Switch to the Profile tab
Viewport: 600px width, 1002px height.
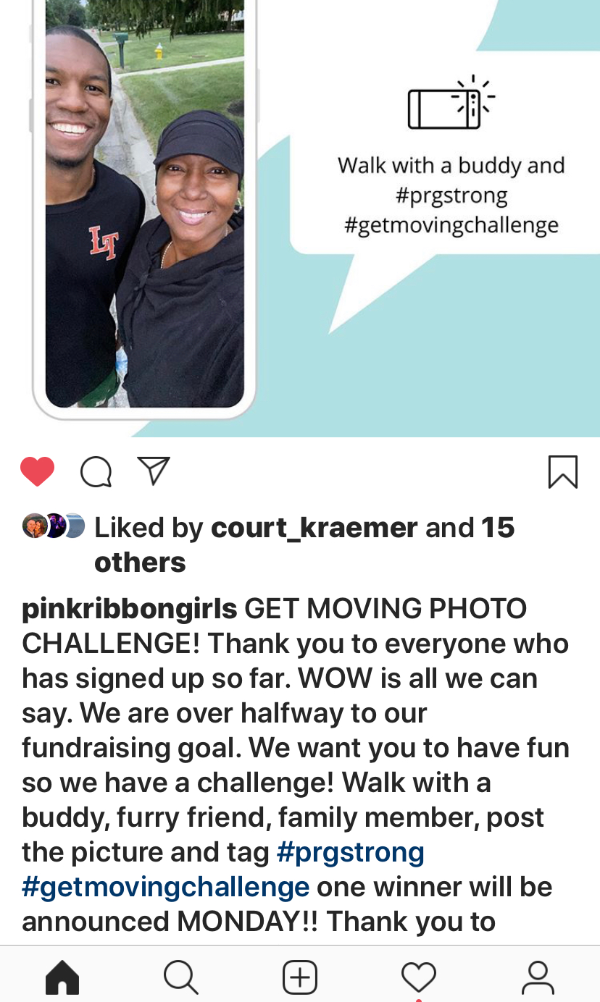[x=538, y=977]
